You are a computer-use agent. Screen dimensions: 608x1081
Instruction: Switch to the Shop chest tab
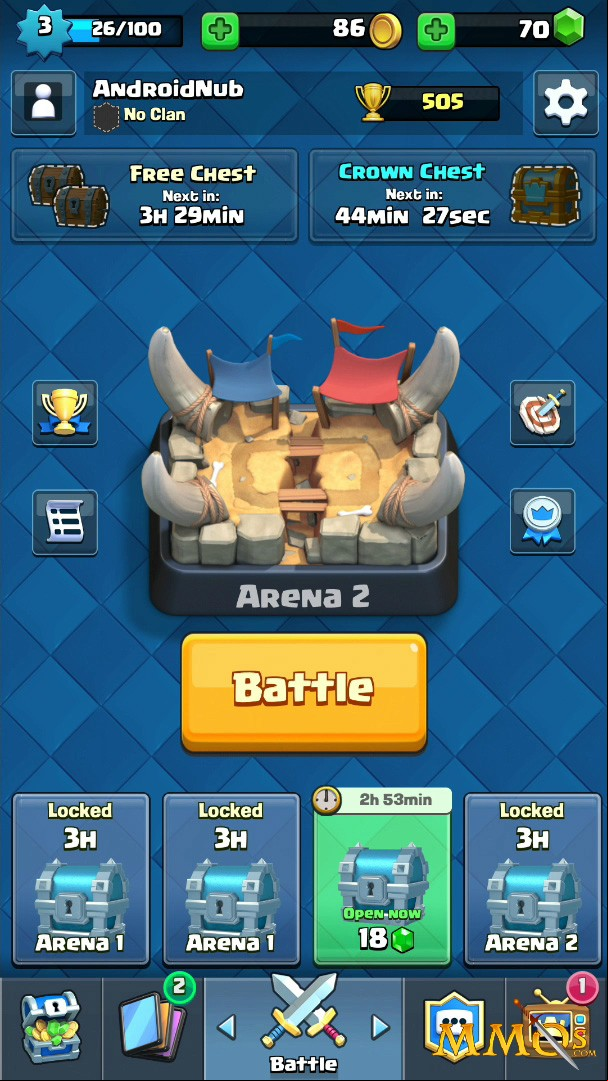pos(51,1029)
